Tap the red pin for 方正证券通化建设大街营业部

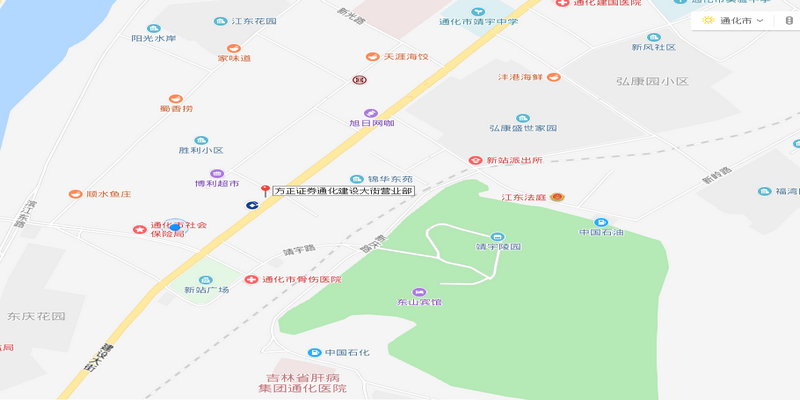click(265, 190)
